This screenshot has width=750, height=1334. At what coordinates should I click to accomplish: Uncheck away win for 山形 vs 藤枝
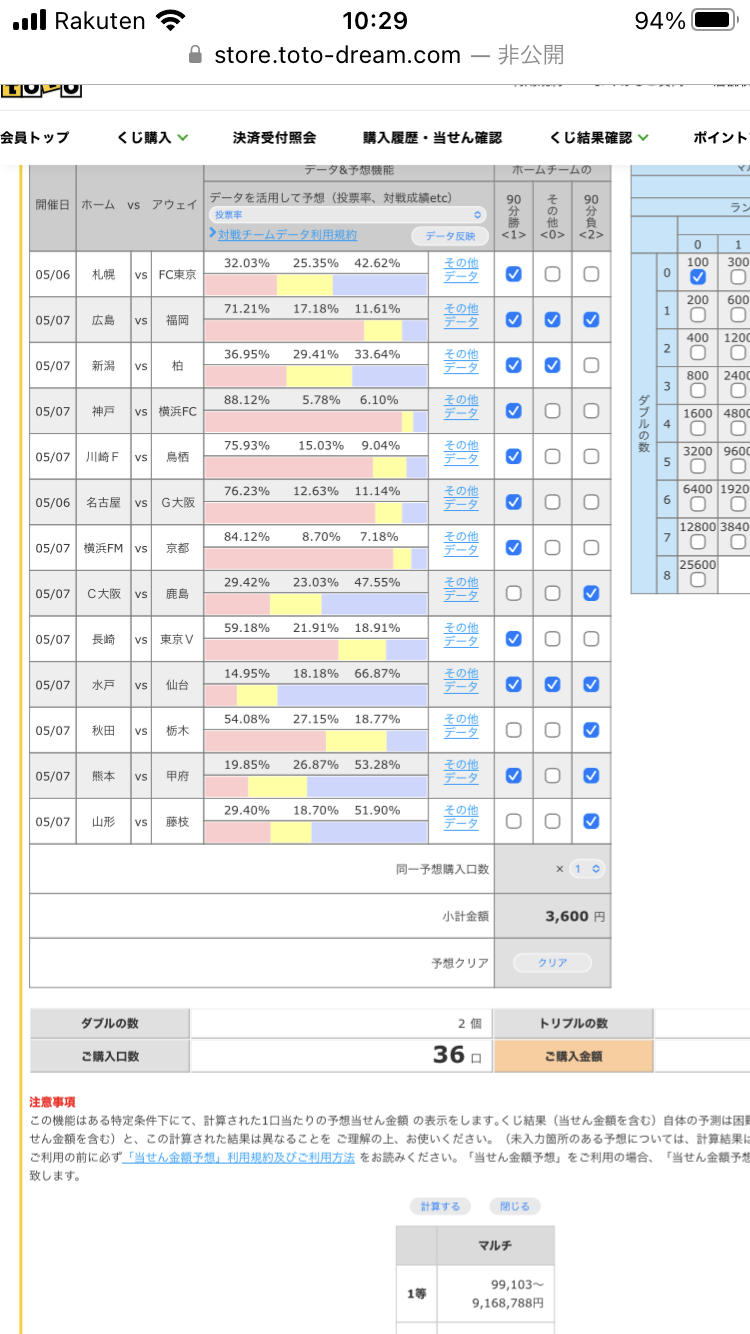[591, 821]
